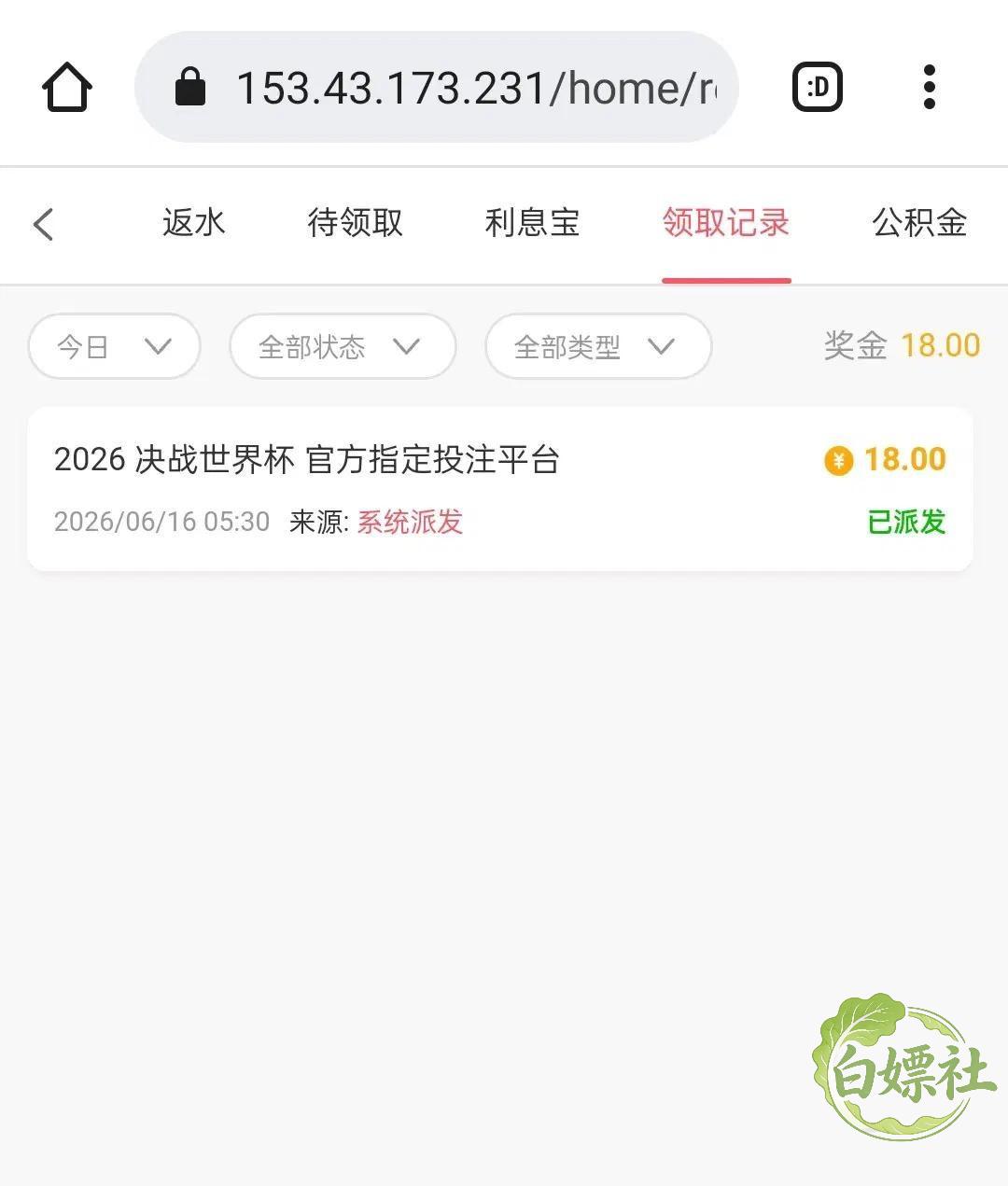Viewport: 1008px width, 1186px height.
Task: Tap the browser home icon
Action: point(67,88)
